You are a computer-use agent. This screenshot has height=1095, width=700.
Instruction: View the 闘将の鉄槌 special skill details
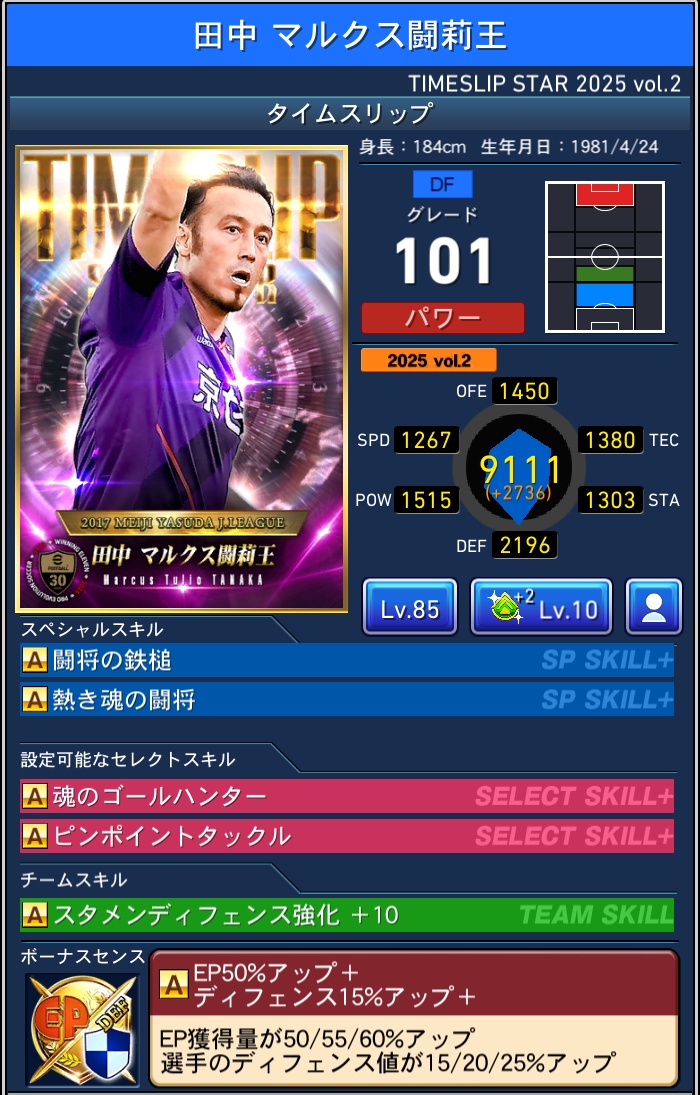click(x=346, y=660)
